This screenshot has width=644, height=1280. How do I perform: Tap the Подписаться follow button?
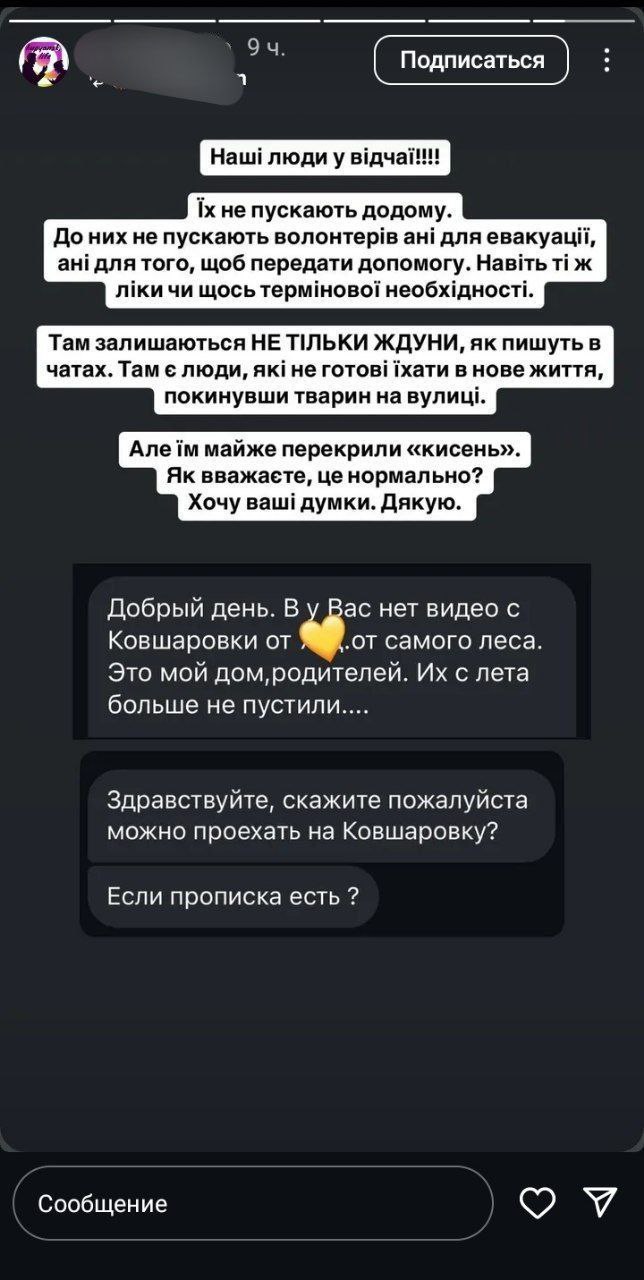(471, 60)
